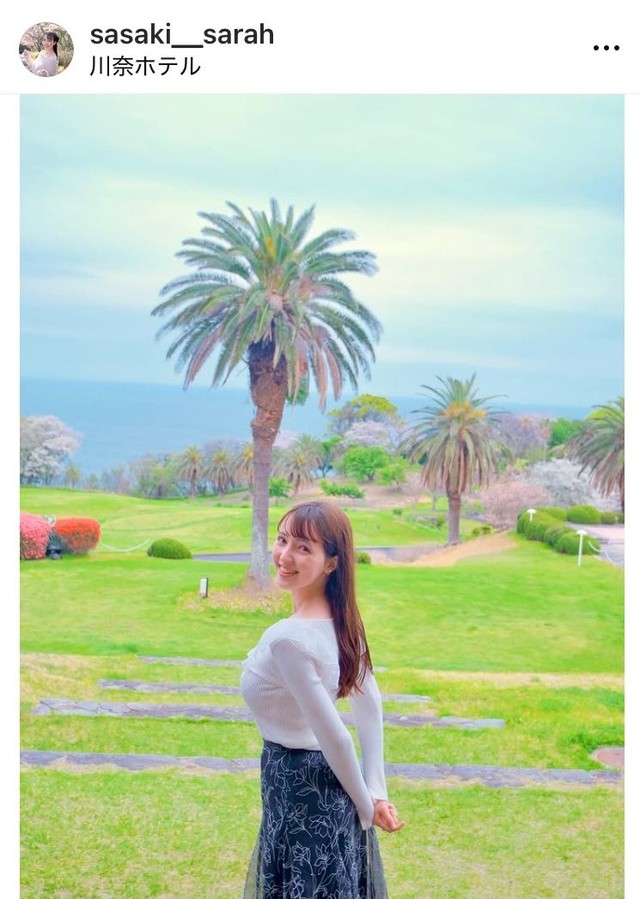View the 川奈ホテル location page
Viewport: 640px width, 899px height.
[x=145, y=66]
